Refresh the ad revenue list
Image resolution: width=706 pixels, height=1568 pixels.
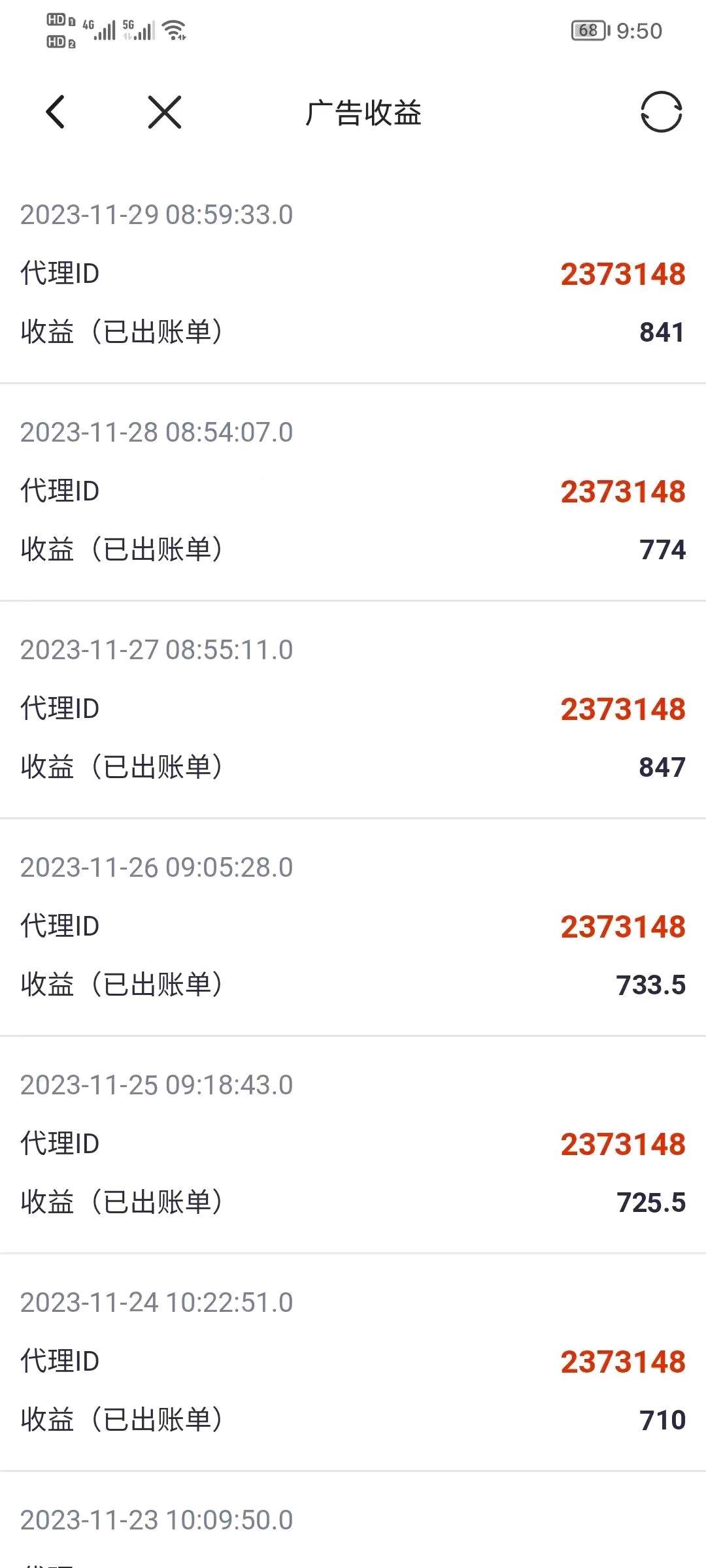[661, 112]
